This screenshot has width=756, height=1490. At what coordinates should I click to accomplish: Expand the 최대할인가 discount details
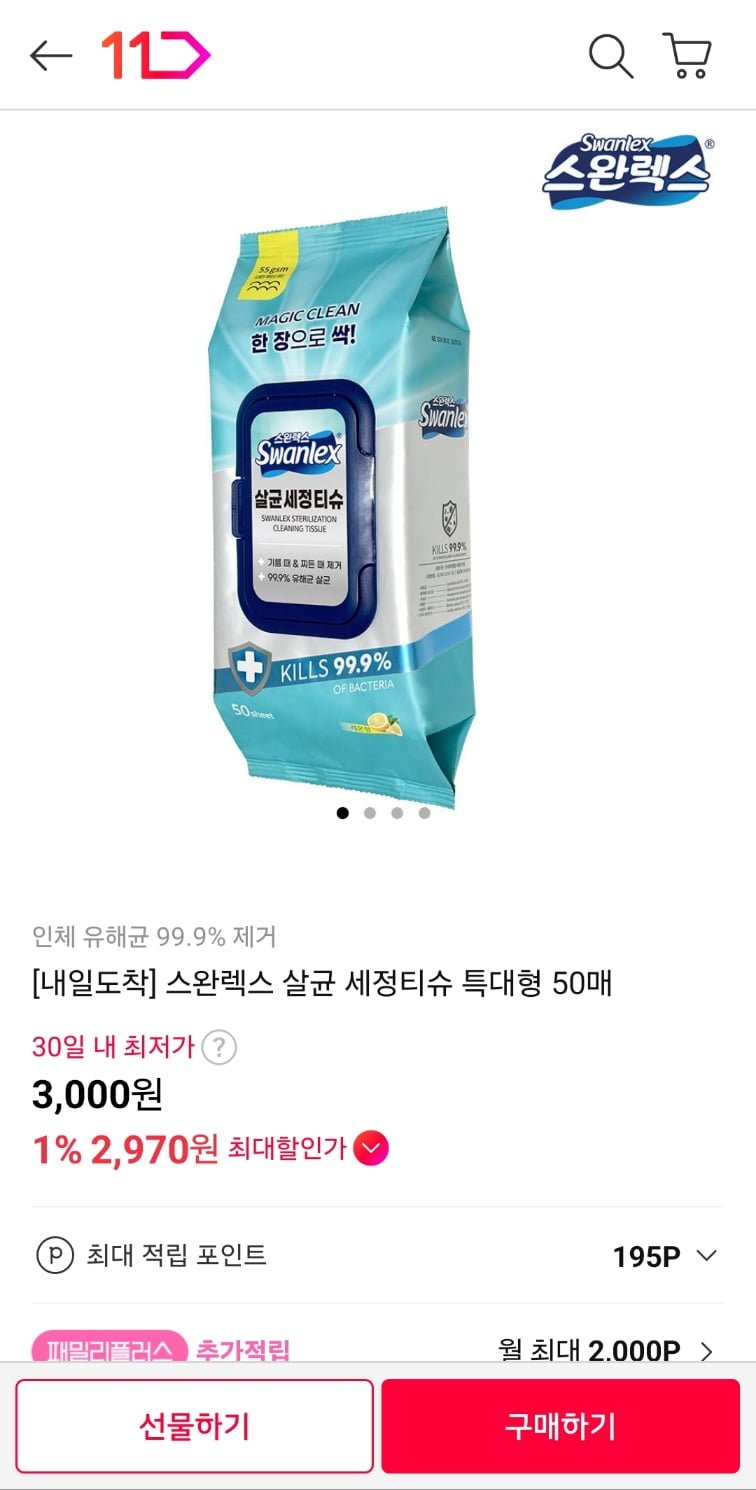coord(372,1150)
